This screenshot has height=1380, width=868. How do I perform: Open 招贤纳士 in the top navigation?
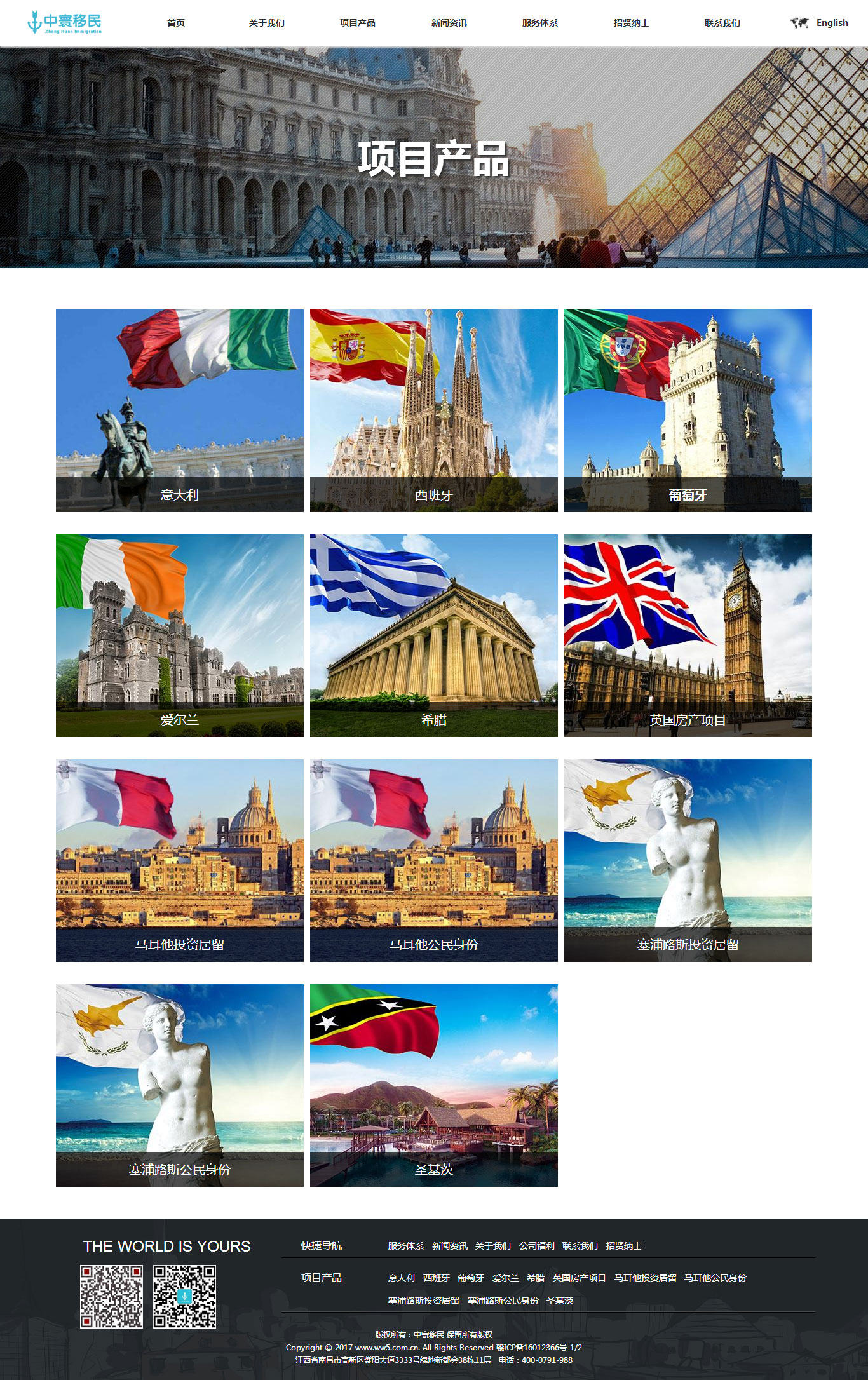[x=631, y=23]
